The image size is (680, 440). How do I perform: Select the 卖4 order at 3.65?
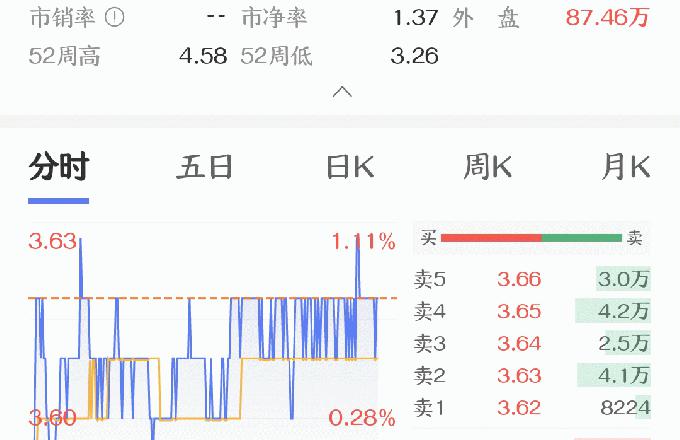point(531,311)
